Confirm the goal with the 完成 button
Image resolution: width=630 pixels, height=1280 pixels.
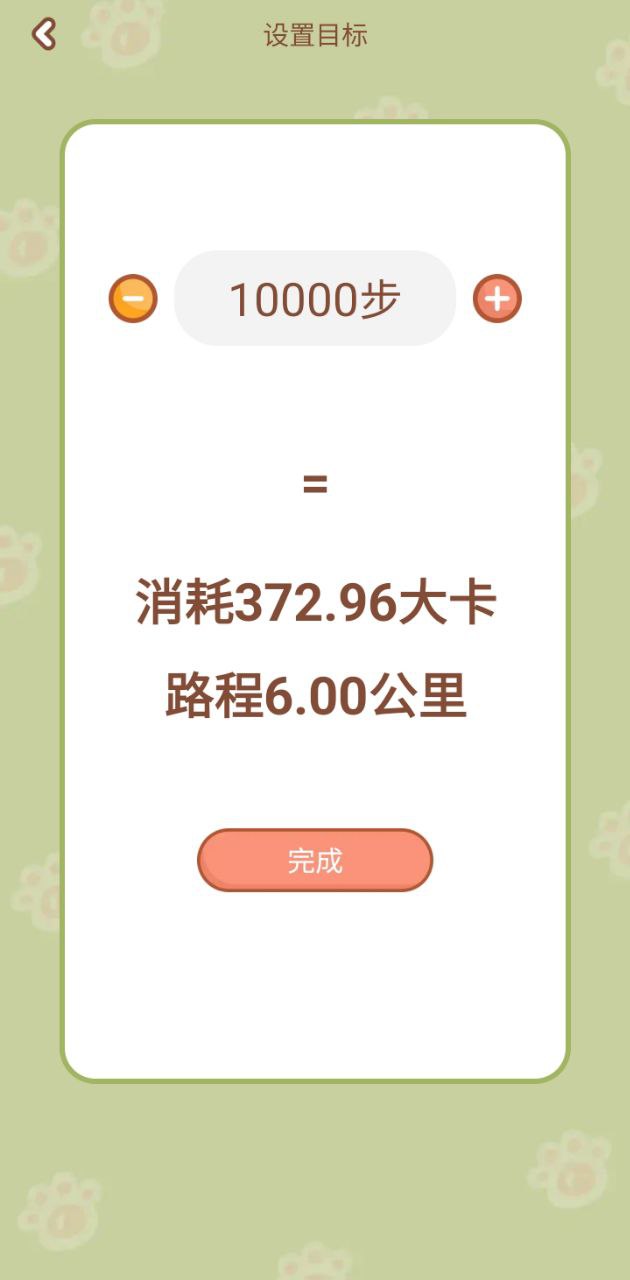point(315,860)
